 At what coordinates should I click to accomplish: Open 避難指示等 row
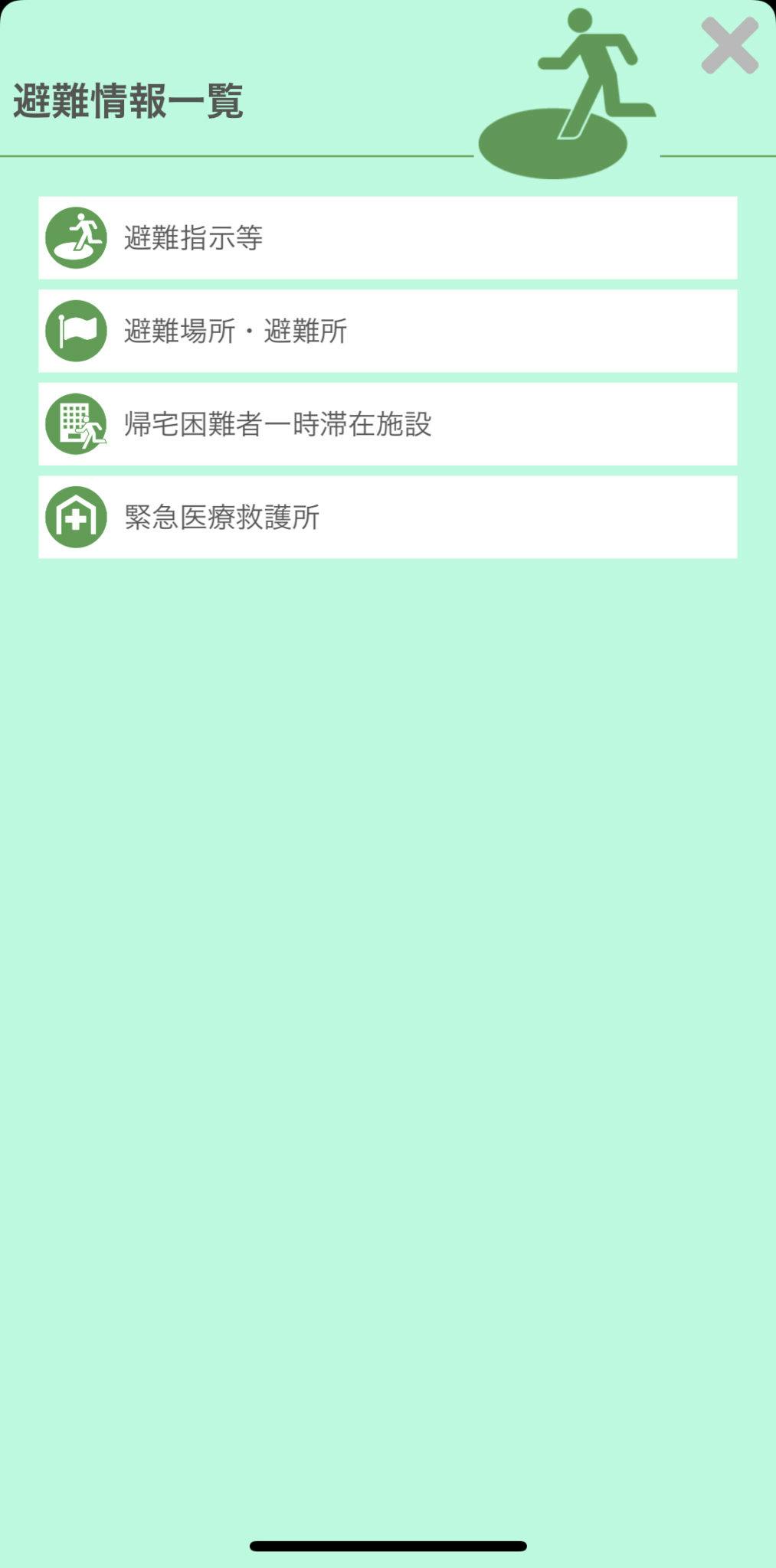coord(388,237)
